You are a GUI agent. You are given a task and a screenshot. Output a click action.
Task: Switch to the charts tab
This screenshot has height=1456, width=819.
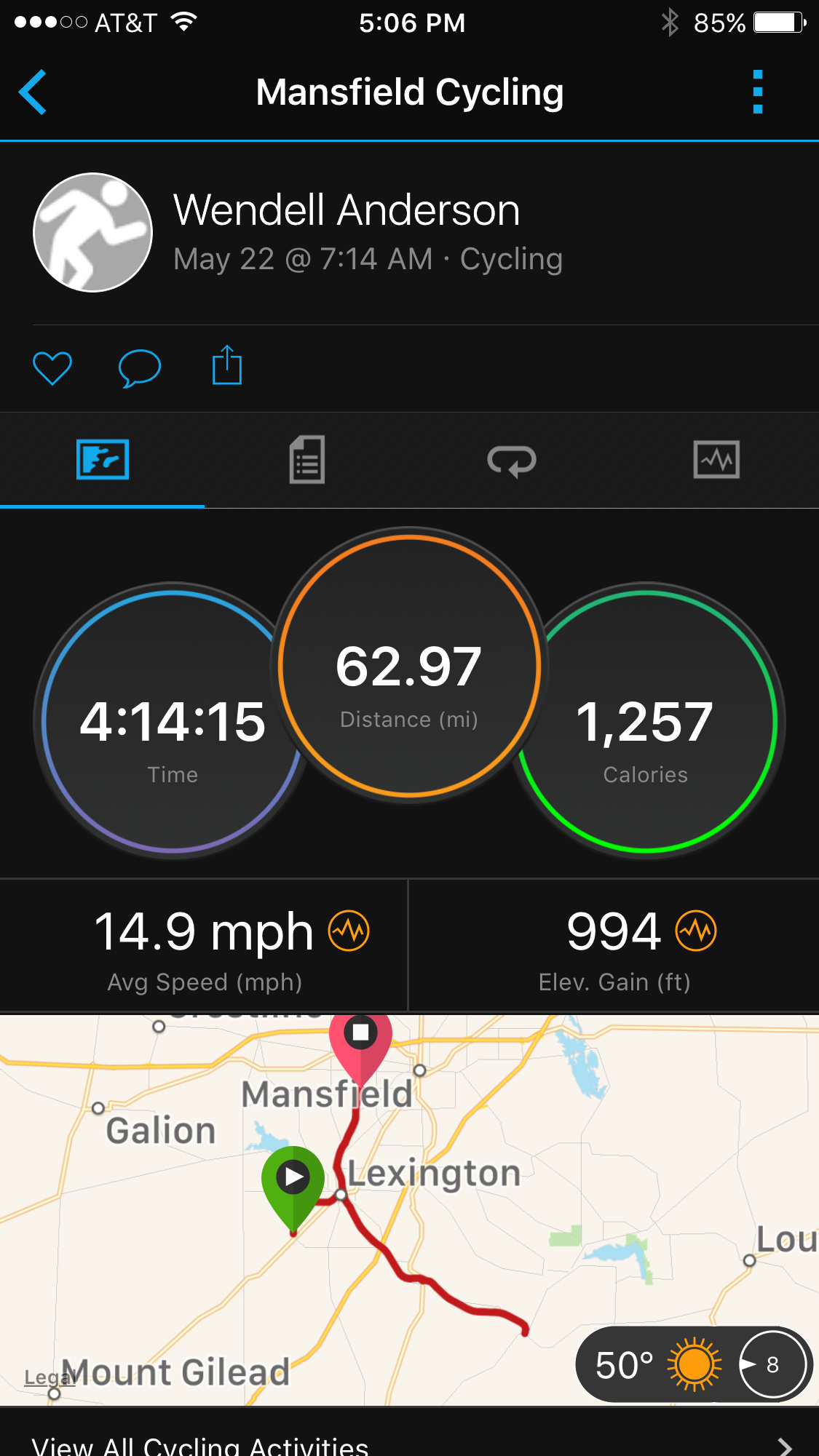tap(716, 460)
